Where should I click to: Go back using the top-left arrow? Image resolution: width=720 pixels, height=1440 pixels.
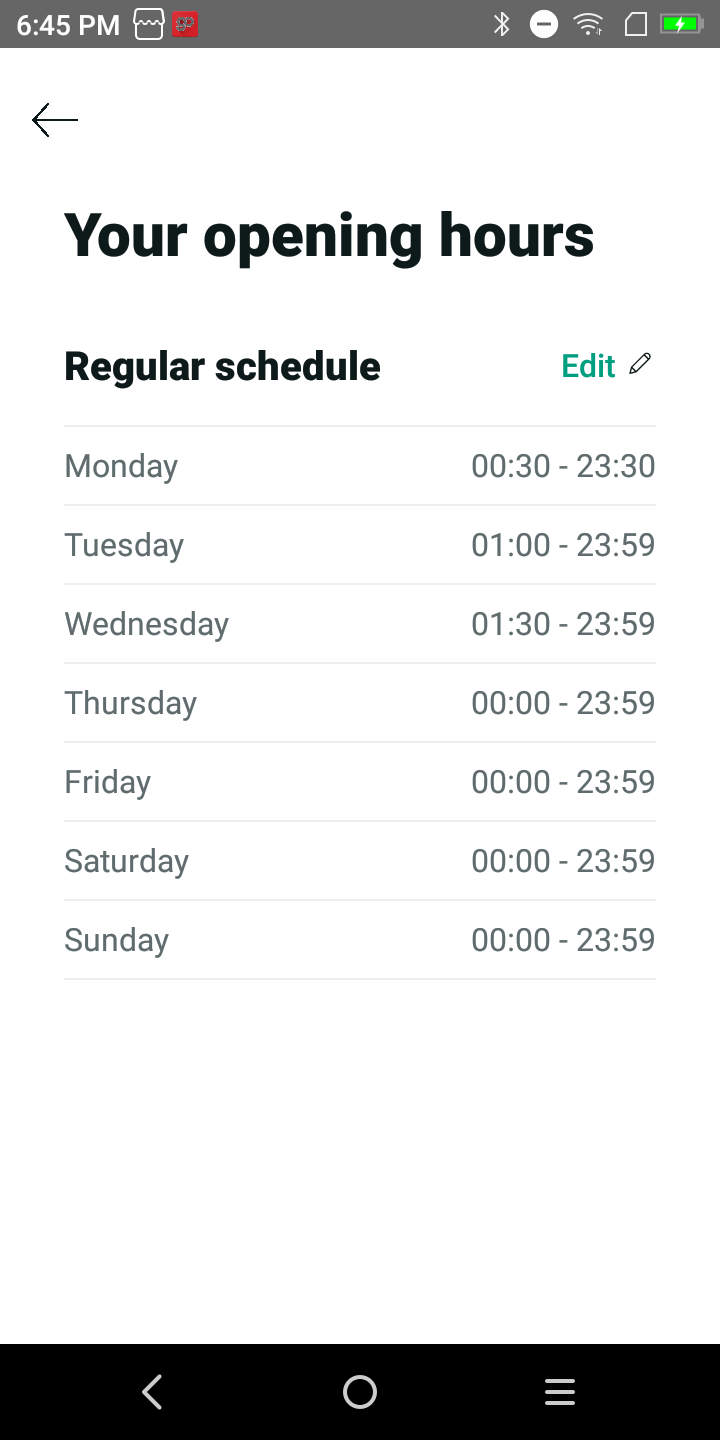click(55, 120)
